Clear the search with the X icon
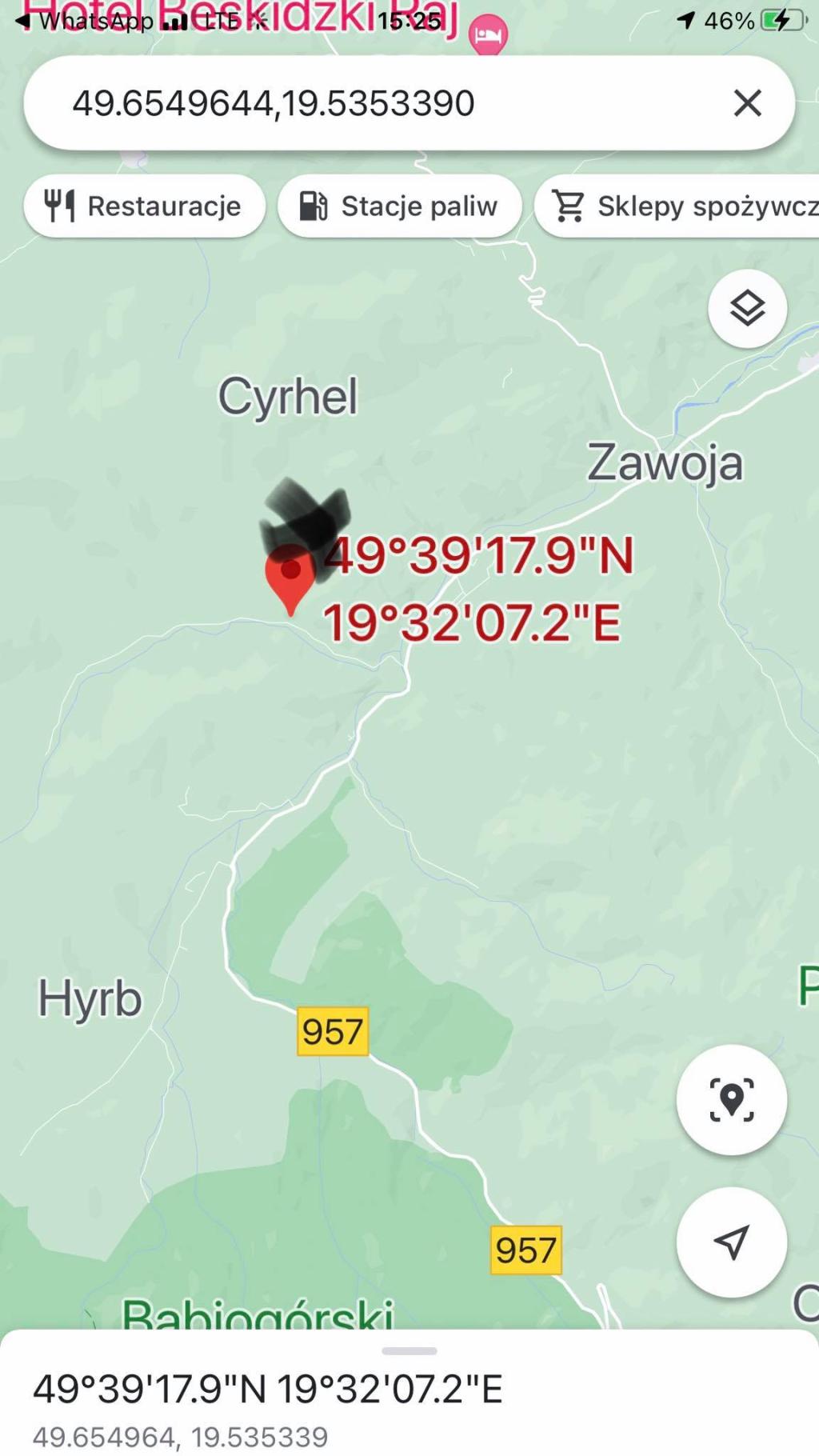This screenshot has height=1456, width=819. pyautogui.click(x=747, y=103)
